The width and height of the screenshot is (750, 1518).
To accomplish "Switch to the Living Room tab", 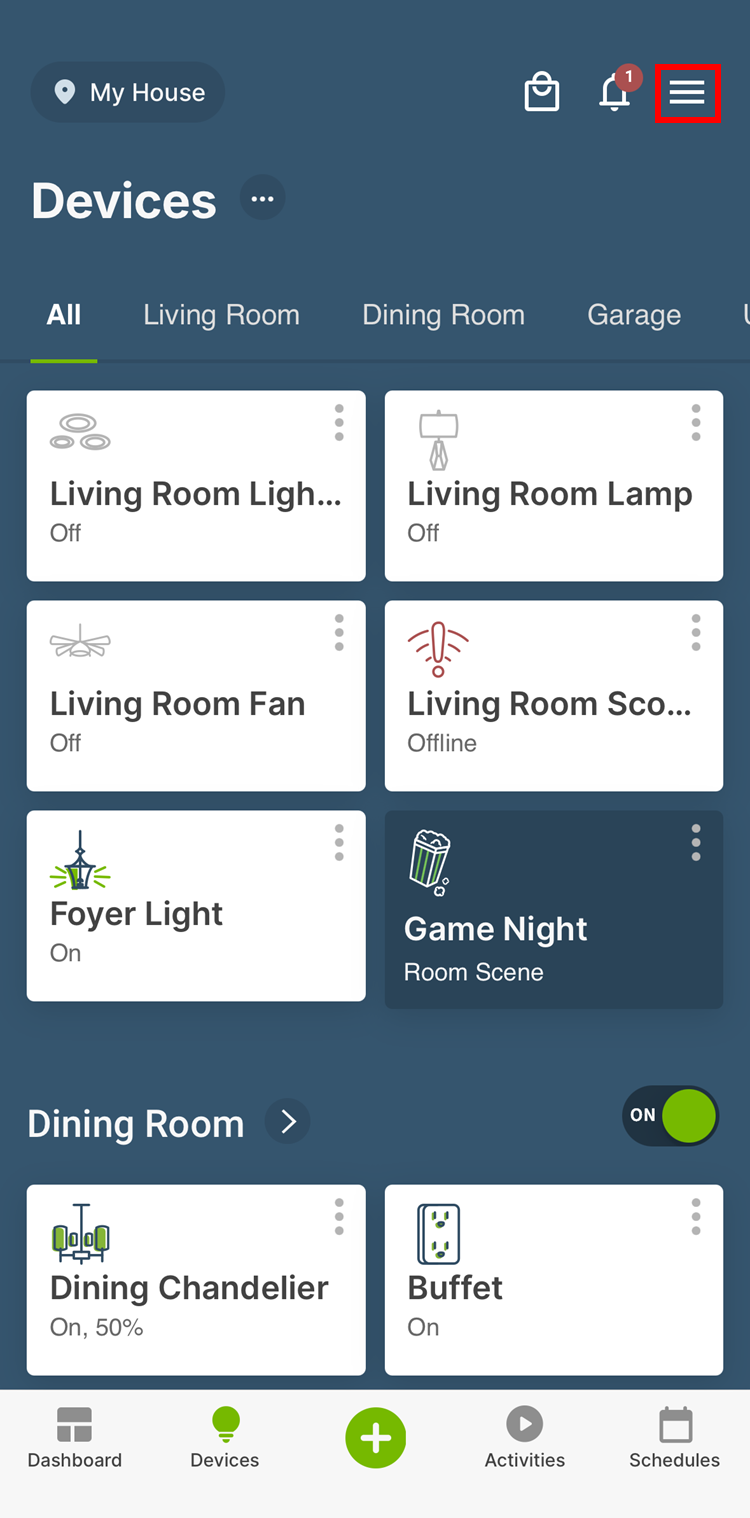I will (221, 315).
